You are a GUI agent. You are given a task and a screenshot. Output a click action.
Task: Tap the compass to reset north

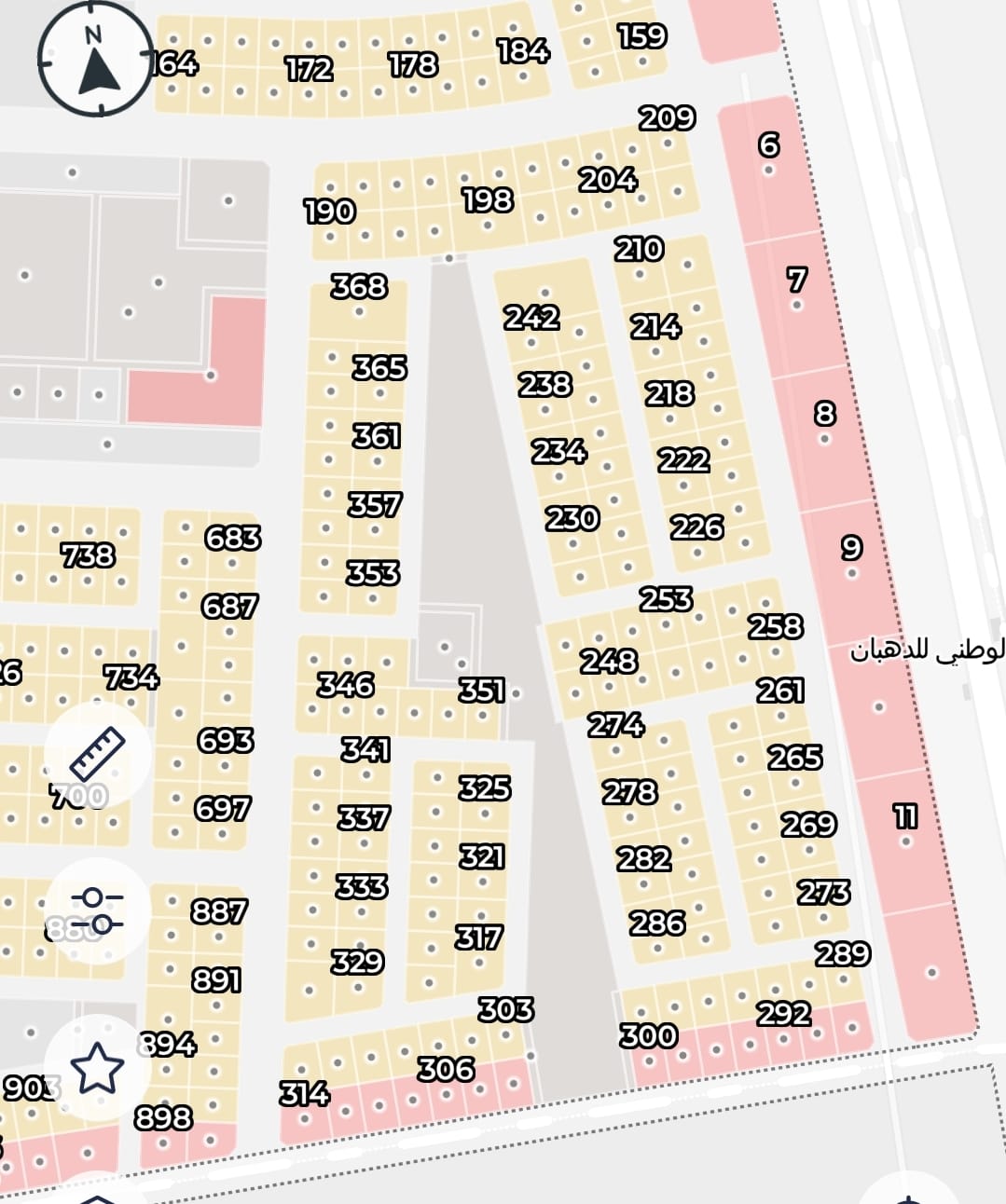point(95,61)
